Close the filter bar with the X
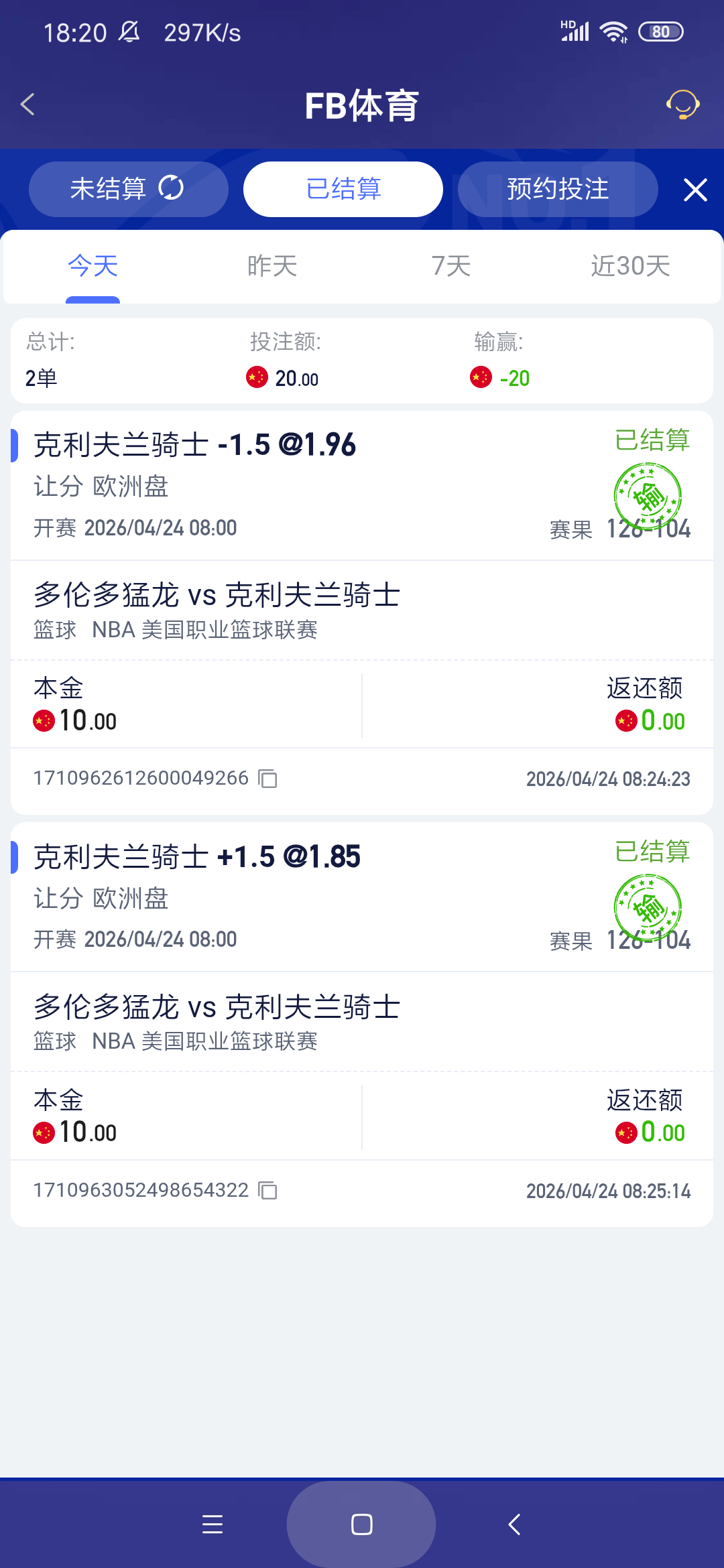The image size is (724, 1568). [695, 190]
